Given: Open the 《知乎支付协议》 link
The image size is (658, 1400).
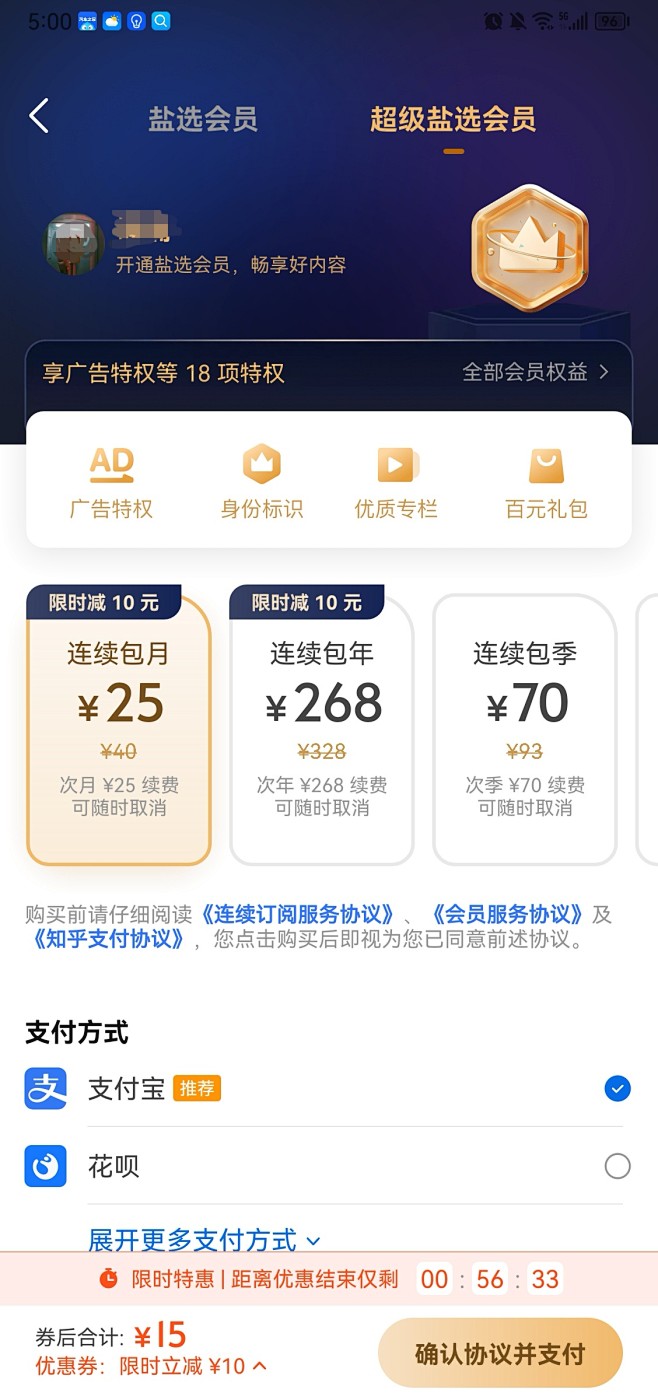Looking at the screenshot, I should (x=108, y=940).
